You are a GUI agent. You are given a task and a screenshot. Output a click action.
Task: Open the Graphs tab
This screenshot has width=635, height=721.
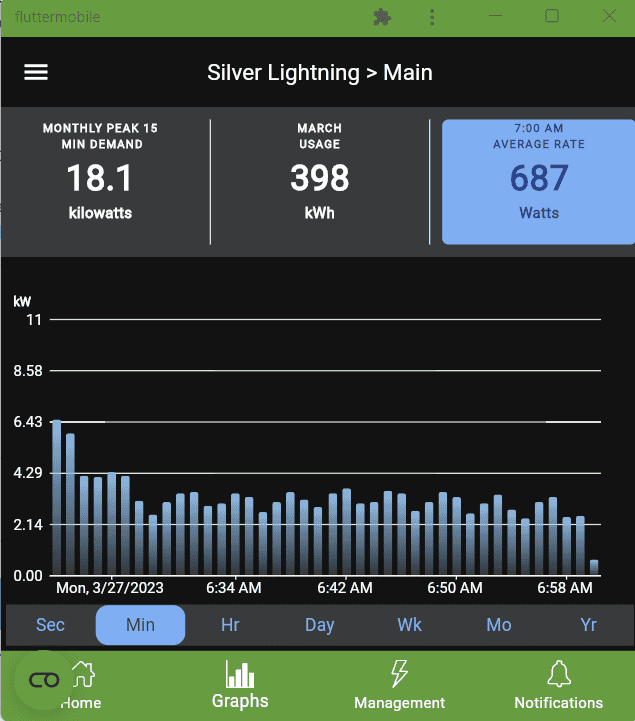pos(240,685)
